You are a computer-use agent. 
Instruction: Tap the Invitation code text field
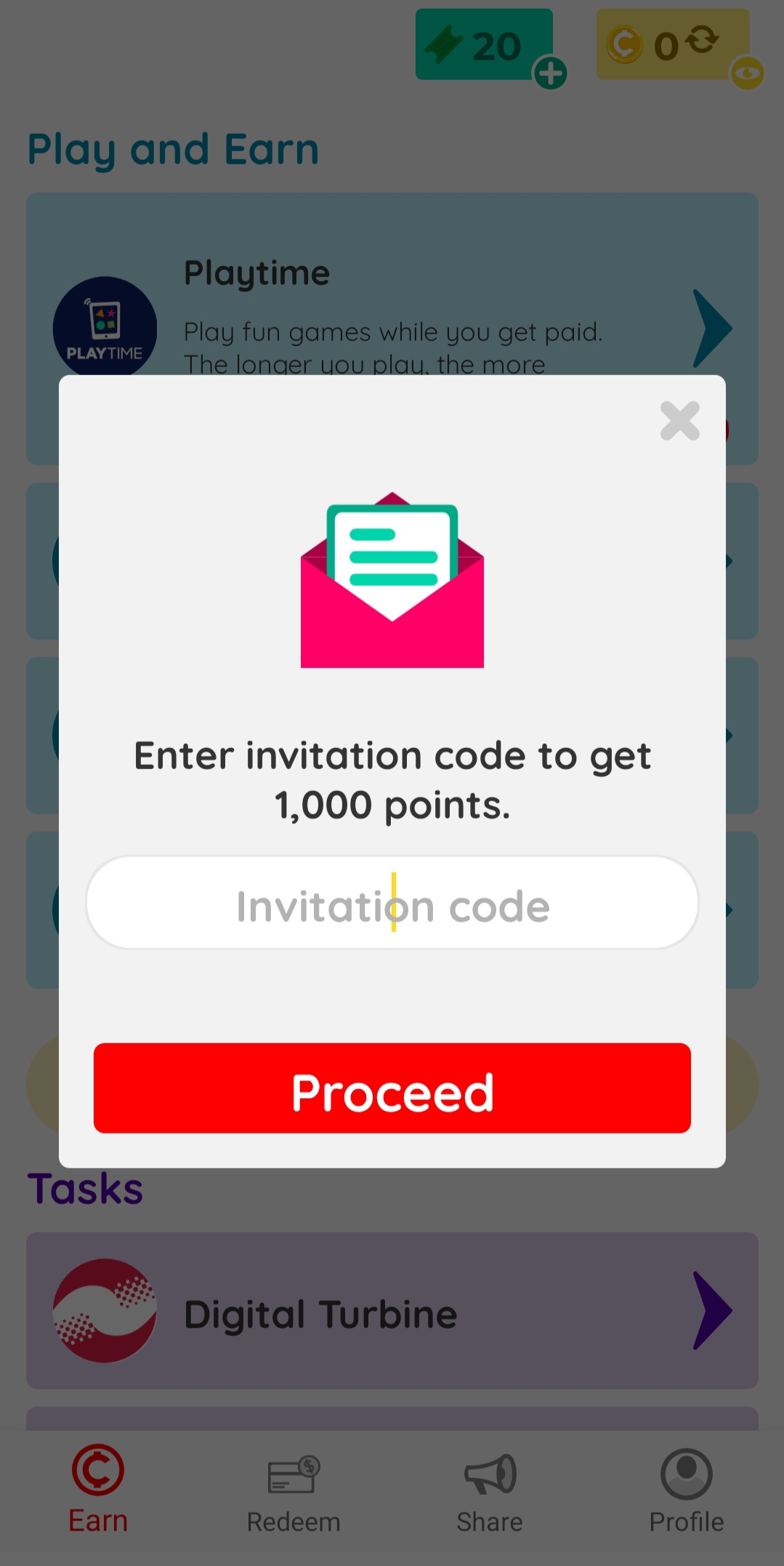[x=392, y=903]
